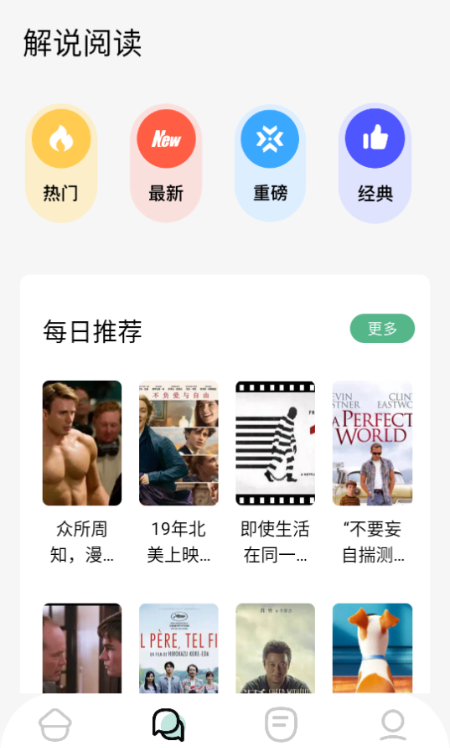Open the L Père, Tel Fils poster card
This screenshot has height=748, width=450.
tap(178, 648)
